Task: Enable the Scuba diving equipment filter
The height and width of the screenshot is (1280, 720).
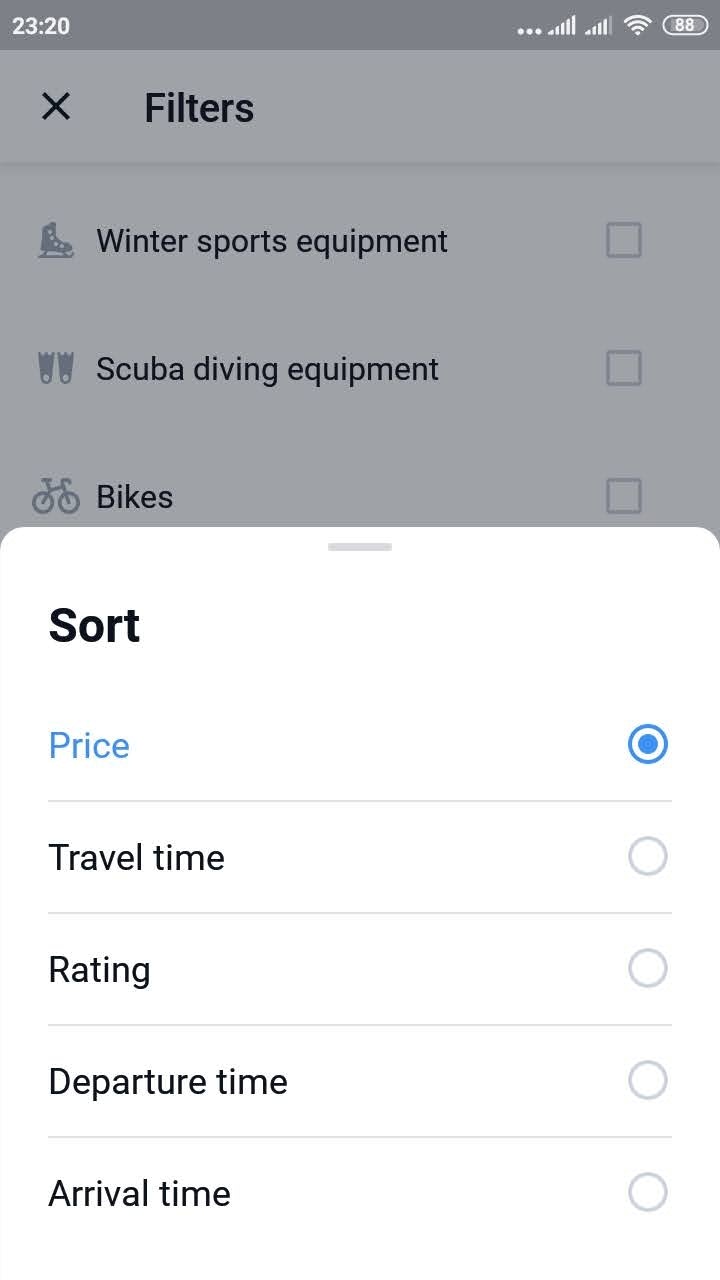Action: [x=623, y=368]
